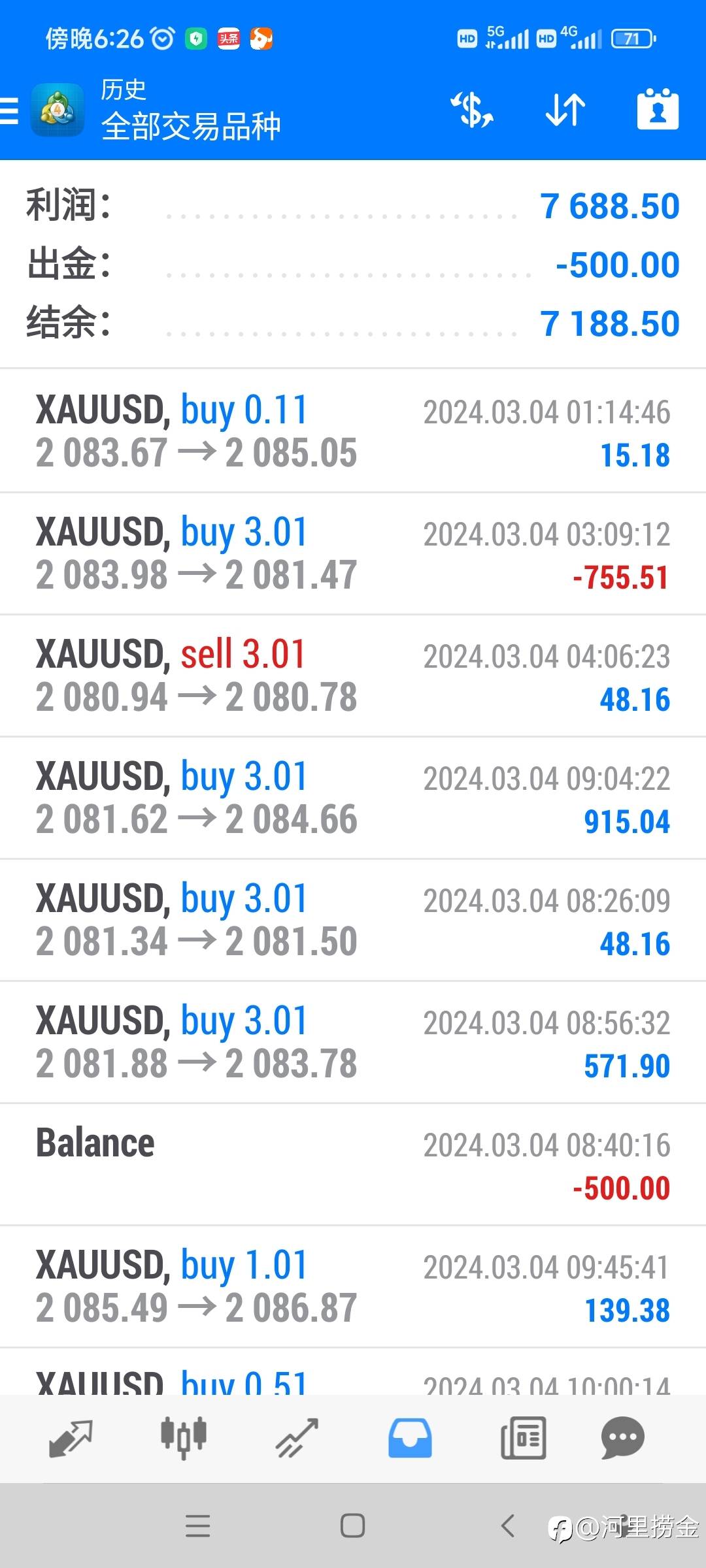The image size is (706, 1568).
Task: Switch to the chat messages tab
Action: pyautogui.click(x=622, y=1439)
